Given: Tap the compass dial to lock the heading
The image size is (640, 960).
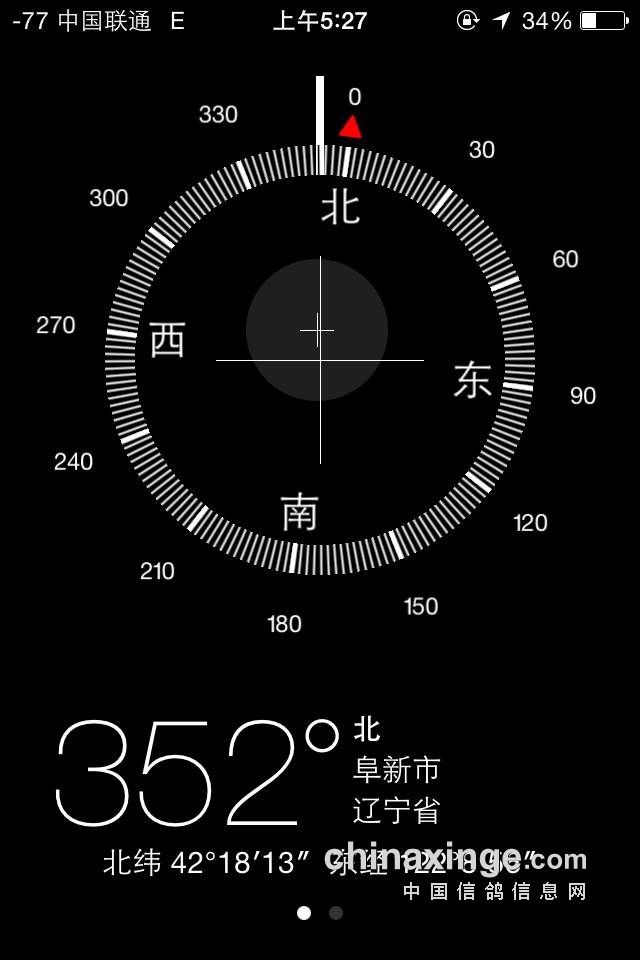Looking at the screenshot, I should (320, 360).
